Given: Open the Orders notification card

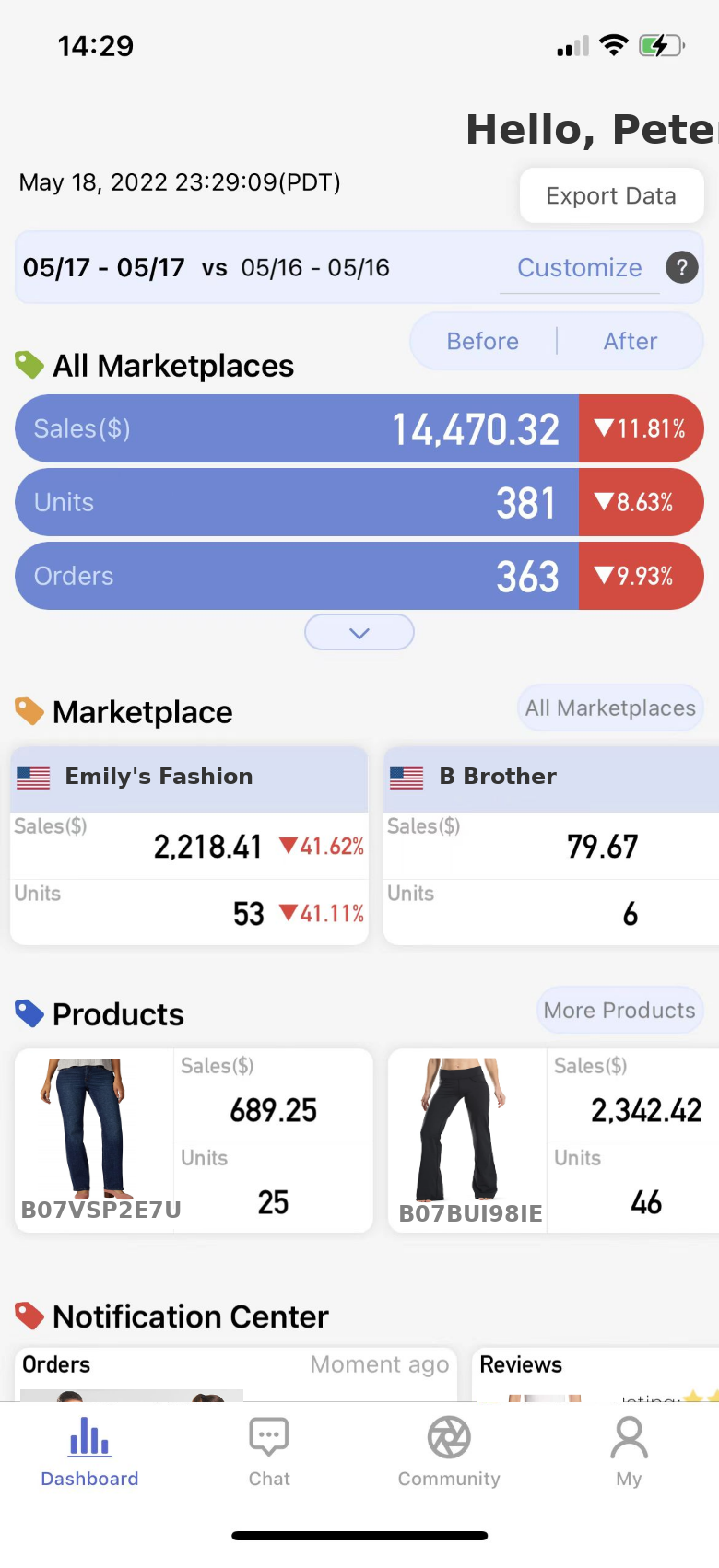Looking at the screenshot, I should [236, 1374].
